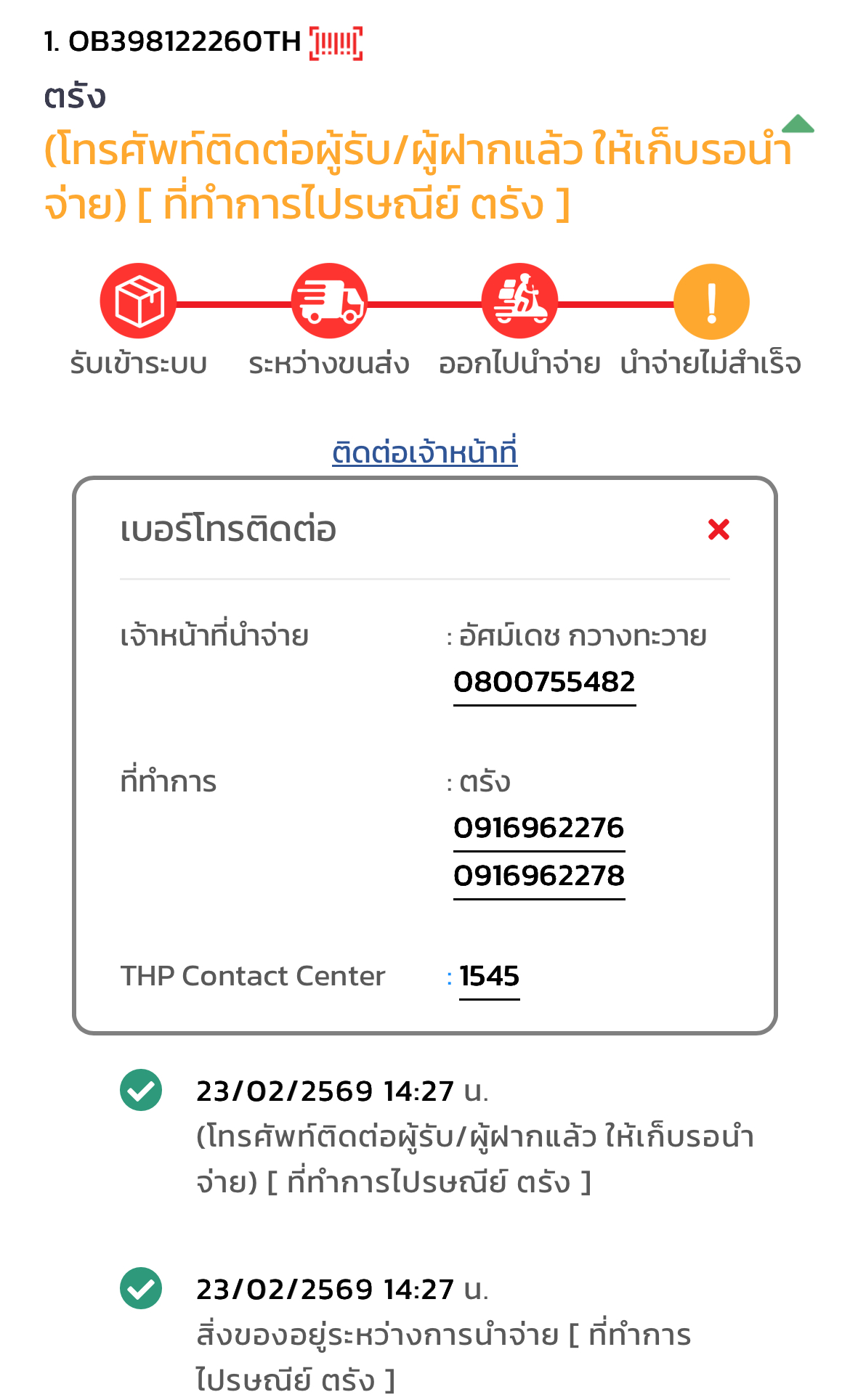Collapse the tracking details with green arrow
Viewport: 850px width, 1400px height.
[798, 124]
